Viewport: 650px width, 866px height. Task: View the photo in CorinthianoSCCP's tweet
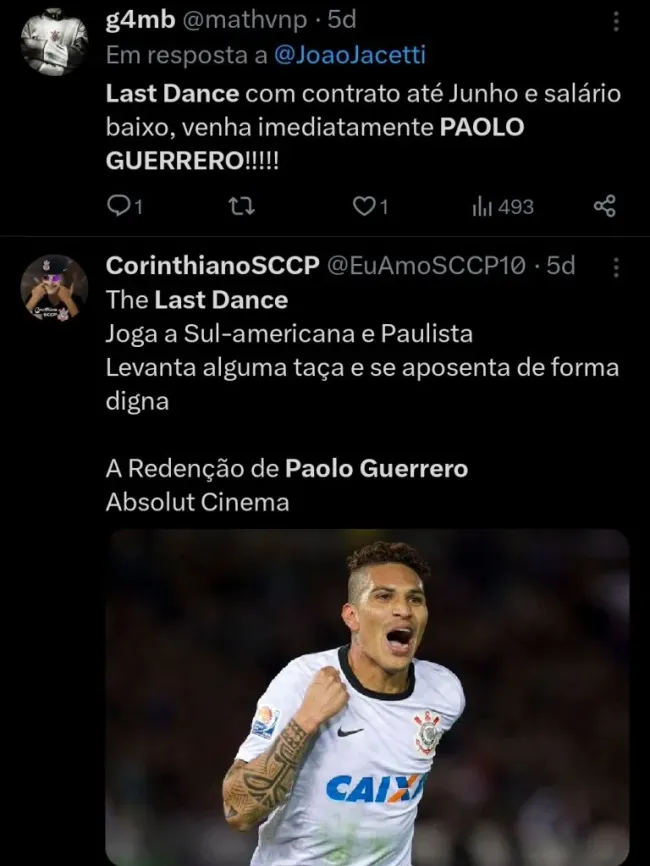point(366,697)
